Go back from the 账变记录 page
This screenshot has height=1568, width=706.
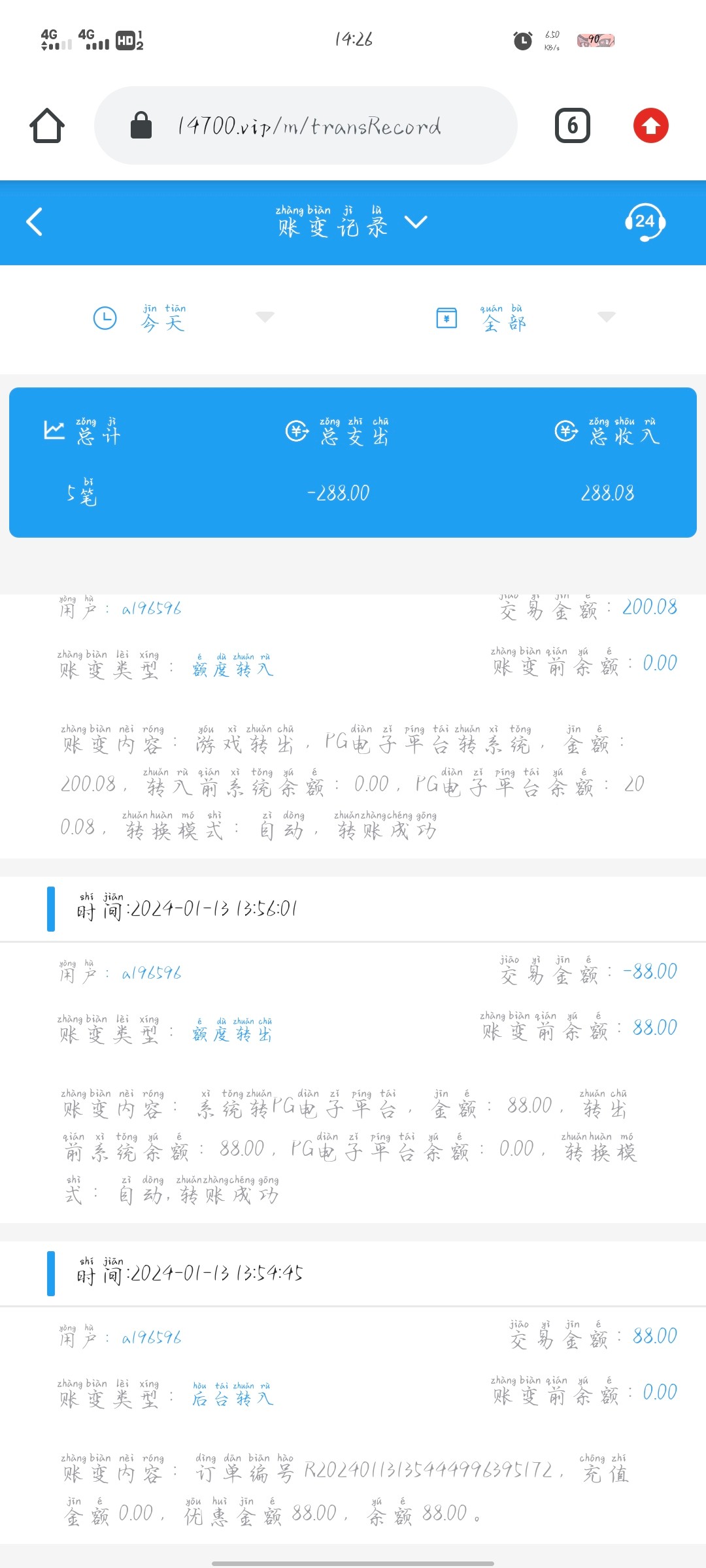point(35,222)
